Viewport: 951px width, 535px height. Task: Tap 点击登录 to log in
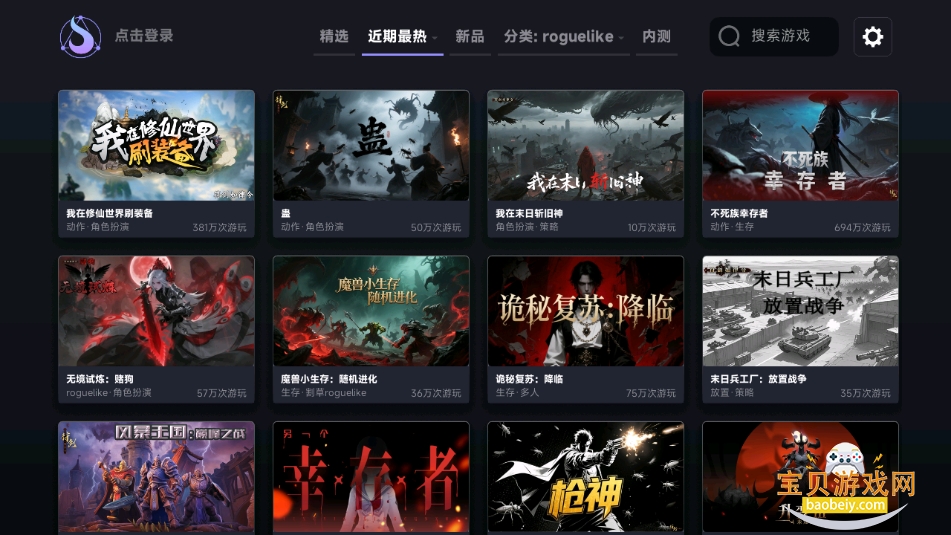pyautogui.click(x=144, y=36)
